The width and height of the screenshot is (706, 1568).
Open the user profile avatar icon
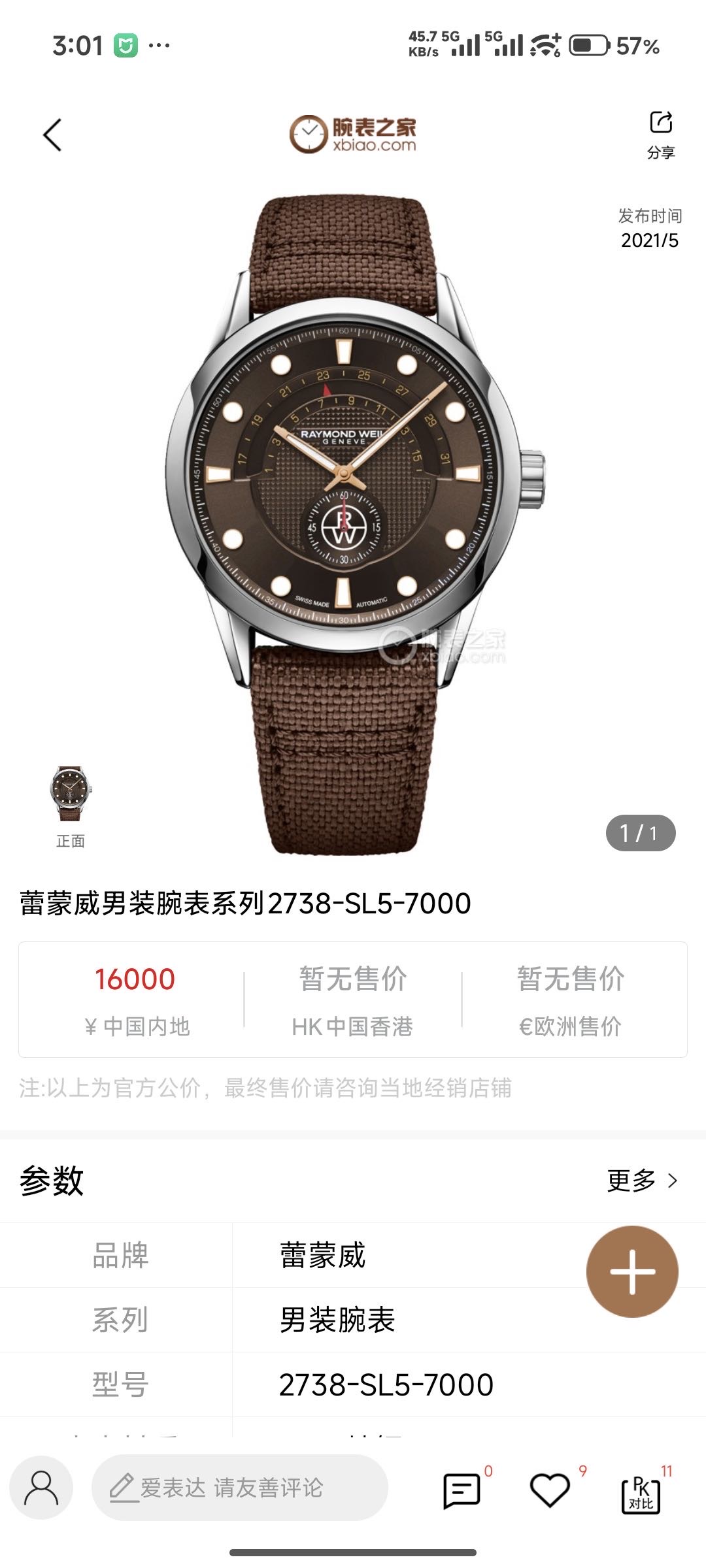pos(41,1488)
